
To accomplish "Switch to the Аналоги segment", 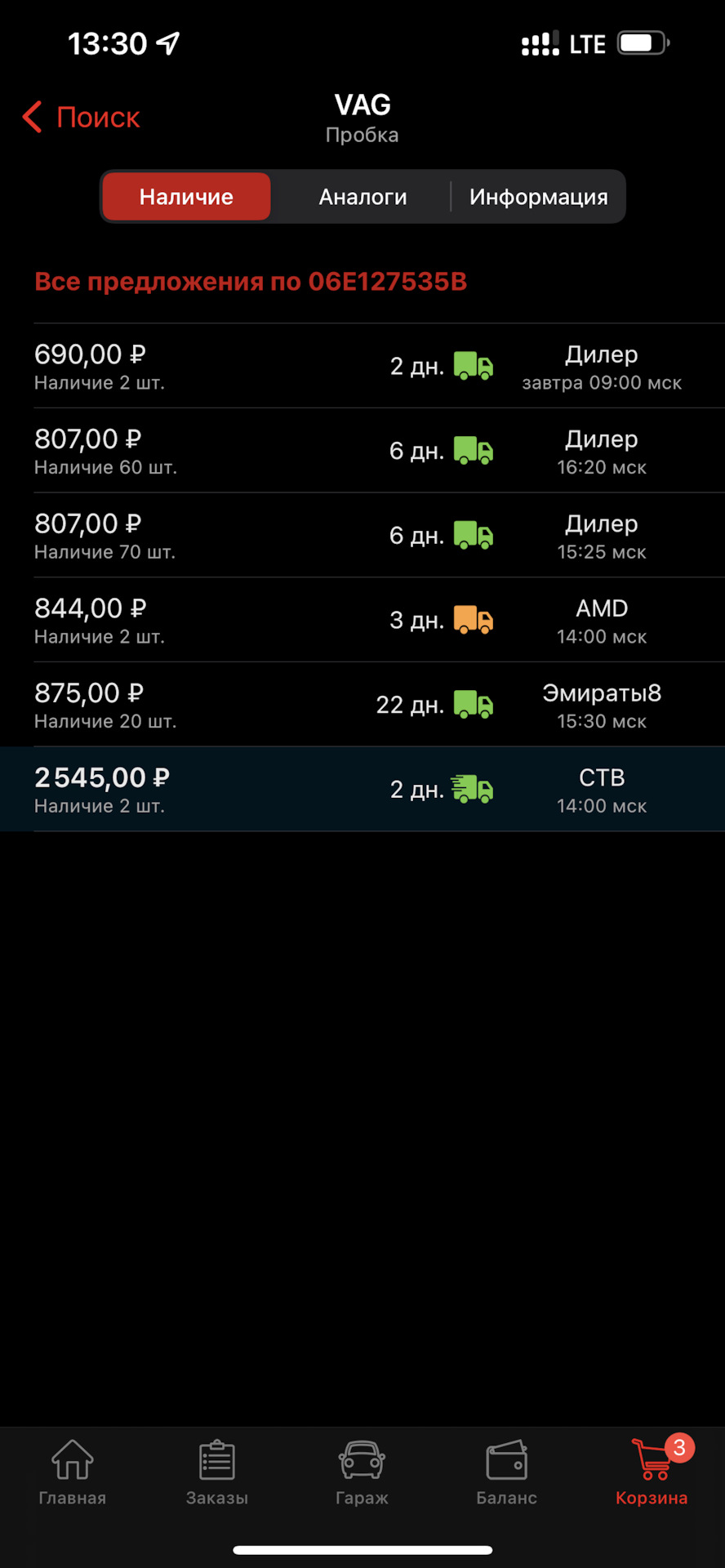I will pyautogui.click(x=362, y=197).
